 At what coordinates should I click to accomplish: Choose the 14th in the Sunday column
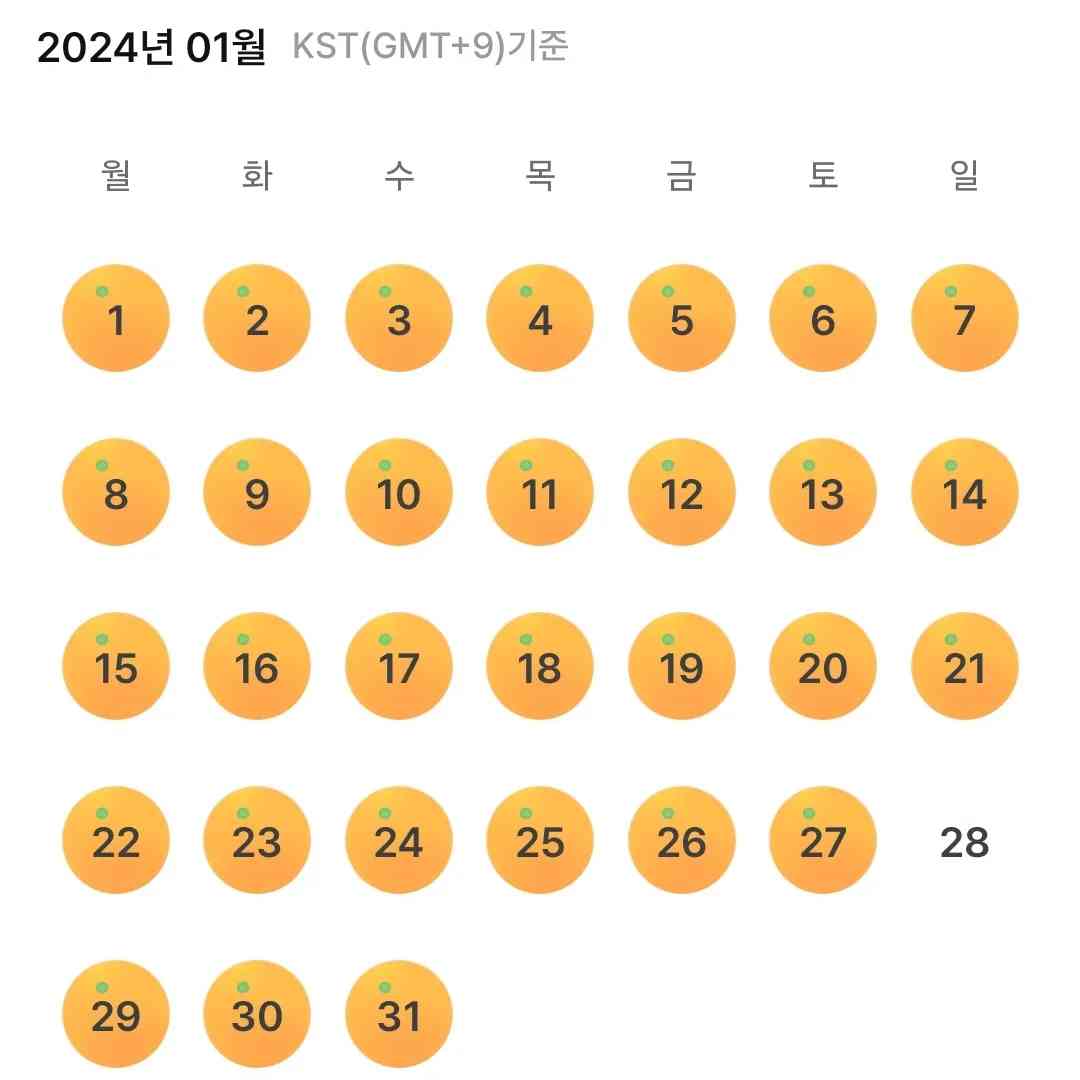(964, 493)
